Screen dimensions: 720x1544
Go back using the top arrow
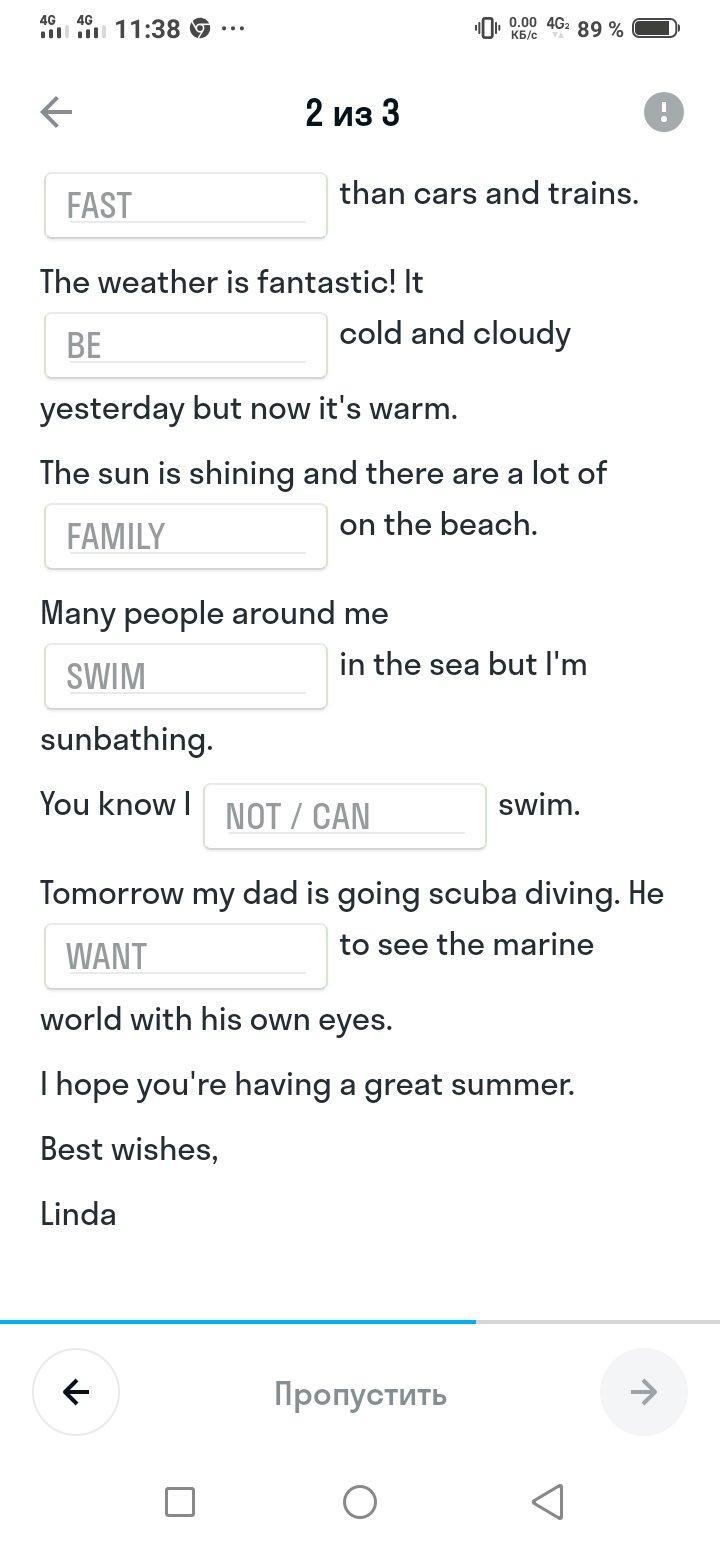[56, 113]
